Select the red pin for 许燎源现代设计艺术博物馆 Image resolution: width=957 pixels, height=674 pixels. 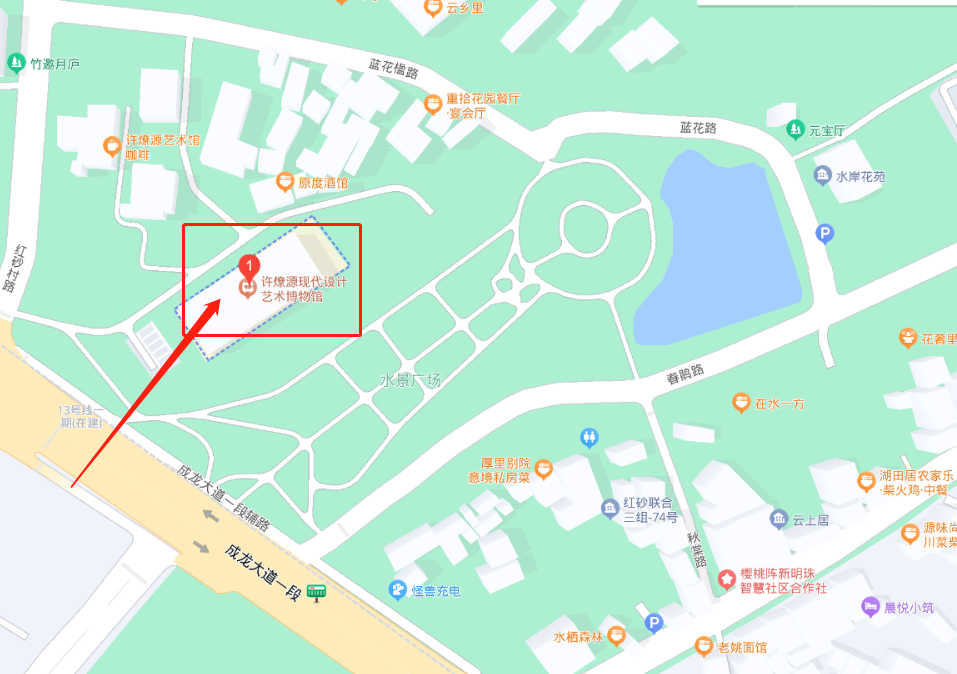[x=249, y=267]
